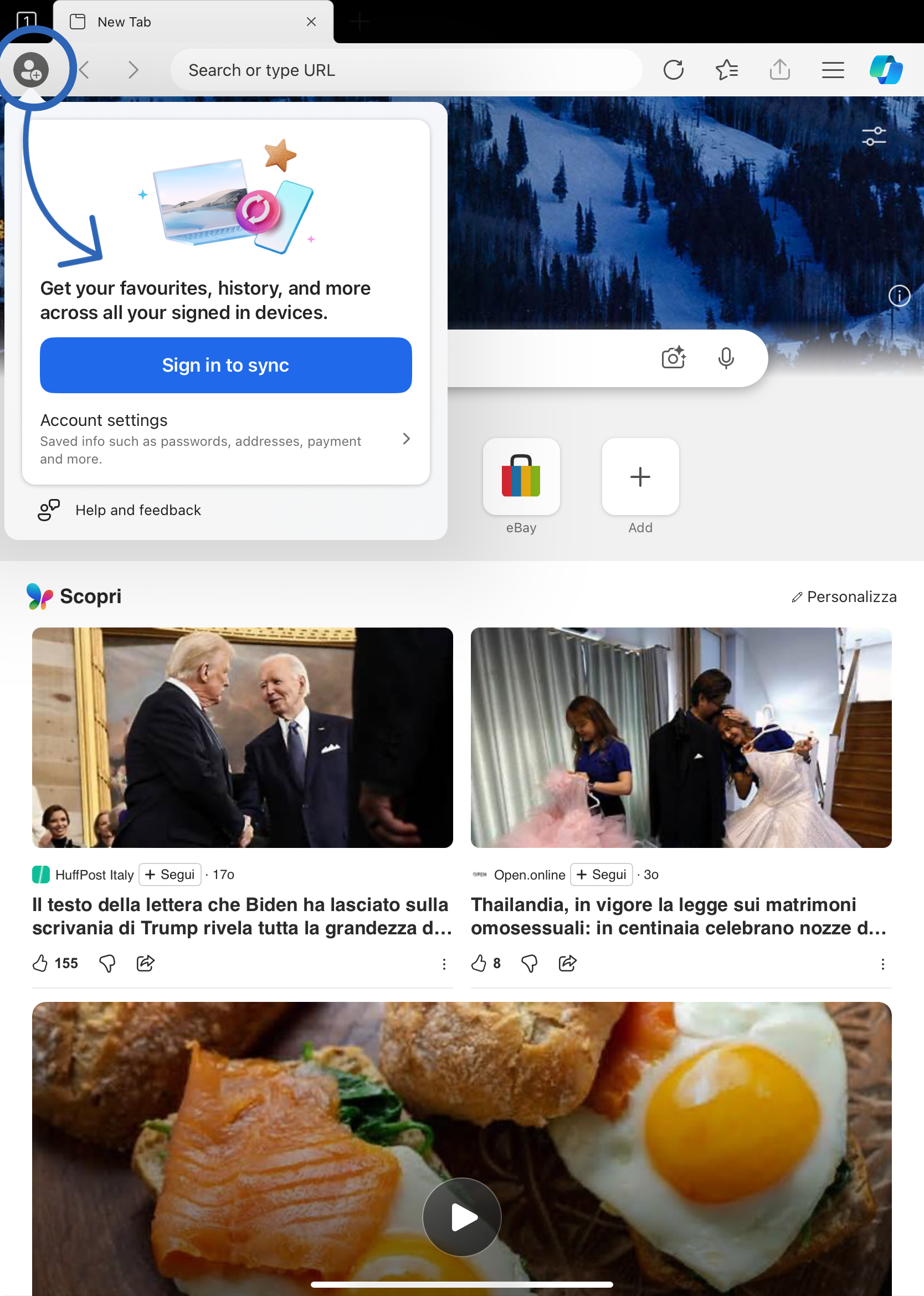Viewport: 924px width, 1296px height.
Task: Follow HuffPost Italy with Segui
Action: 170,874
